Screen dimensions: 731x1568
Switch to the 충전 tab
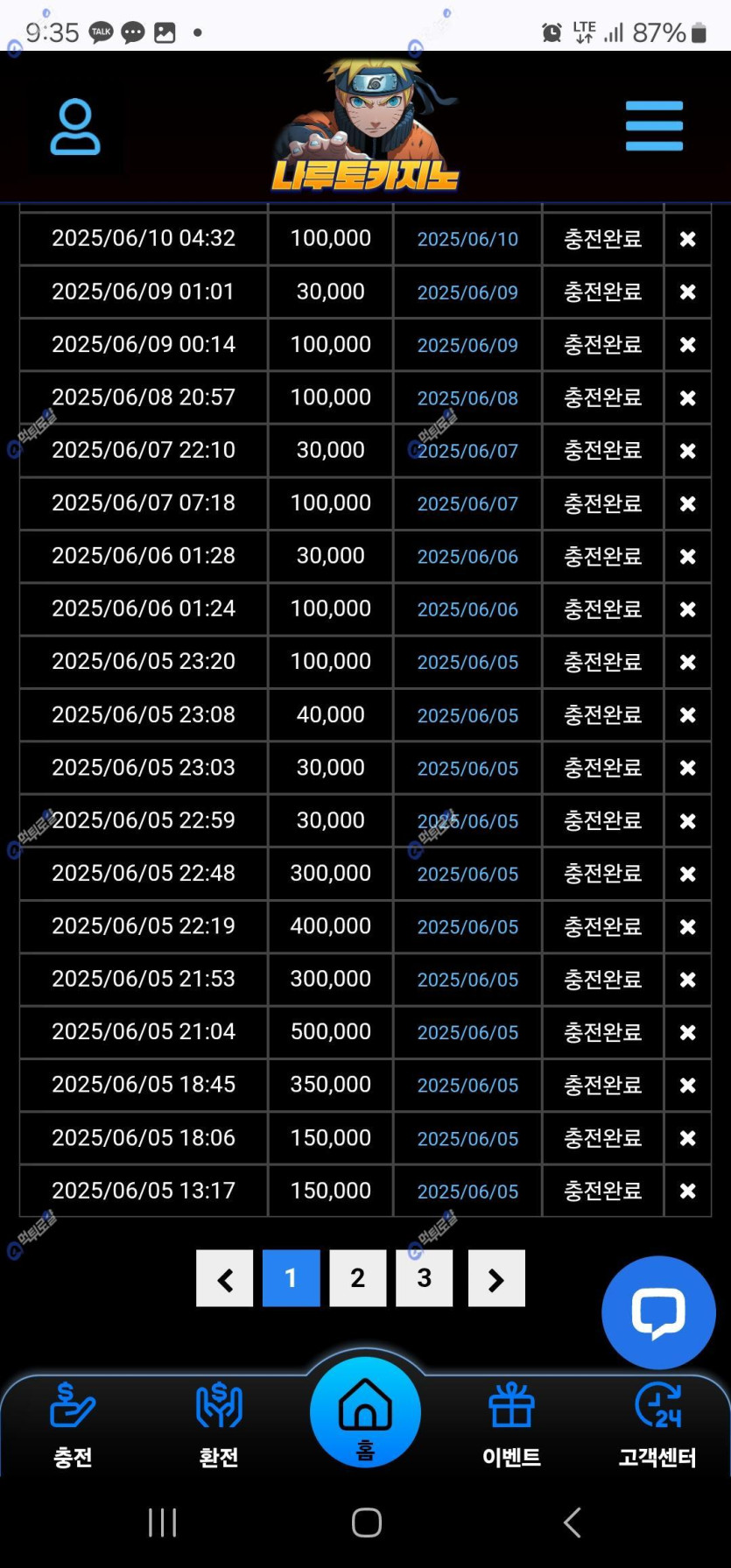73,1424
